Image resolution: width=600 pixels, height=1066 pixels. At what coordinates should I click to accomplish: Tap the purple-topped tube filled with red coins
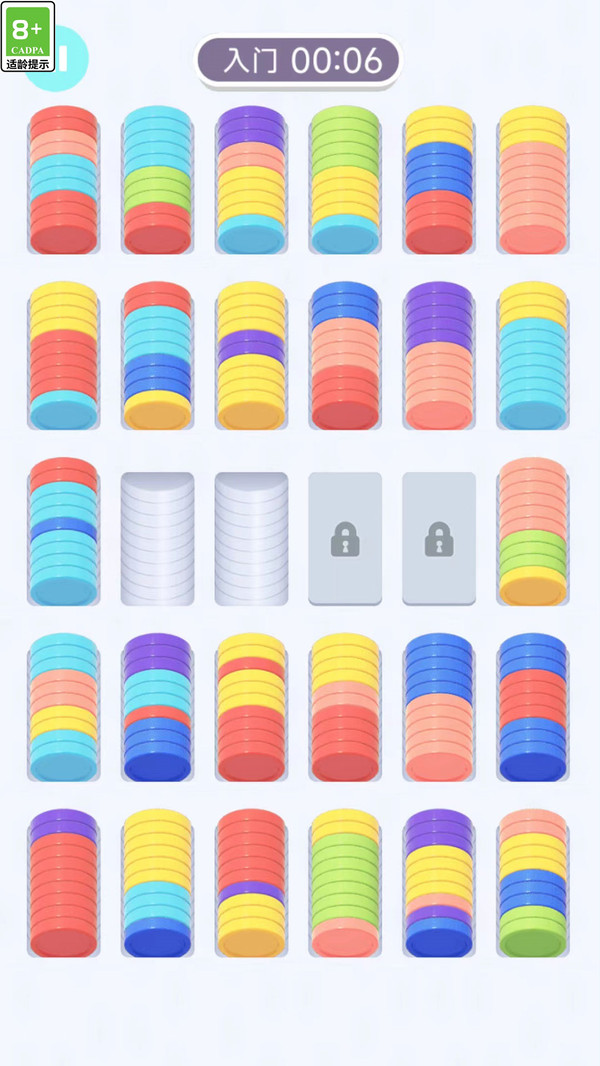64,883
